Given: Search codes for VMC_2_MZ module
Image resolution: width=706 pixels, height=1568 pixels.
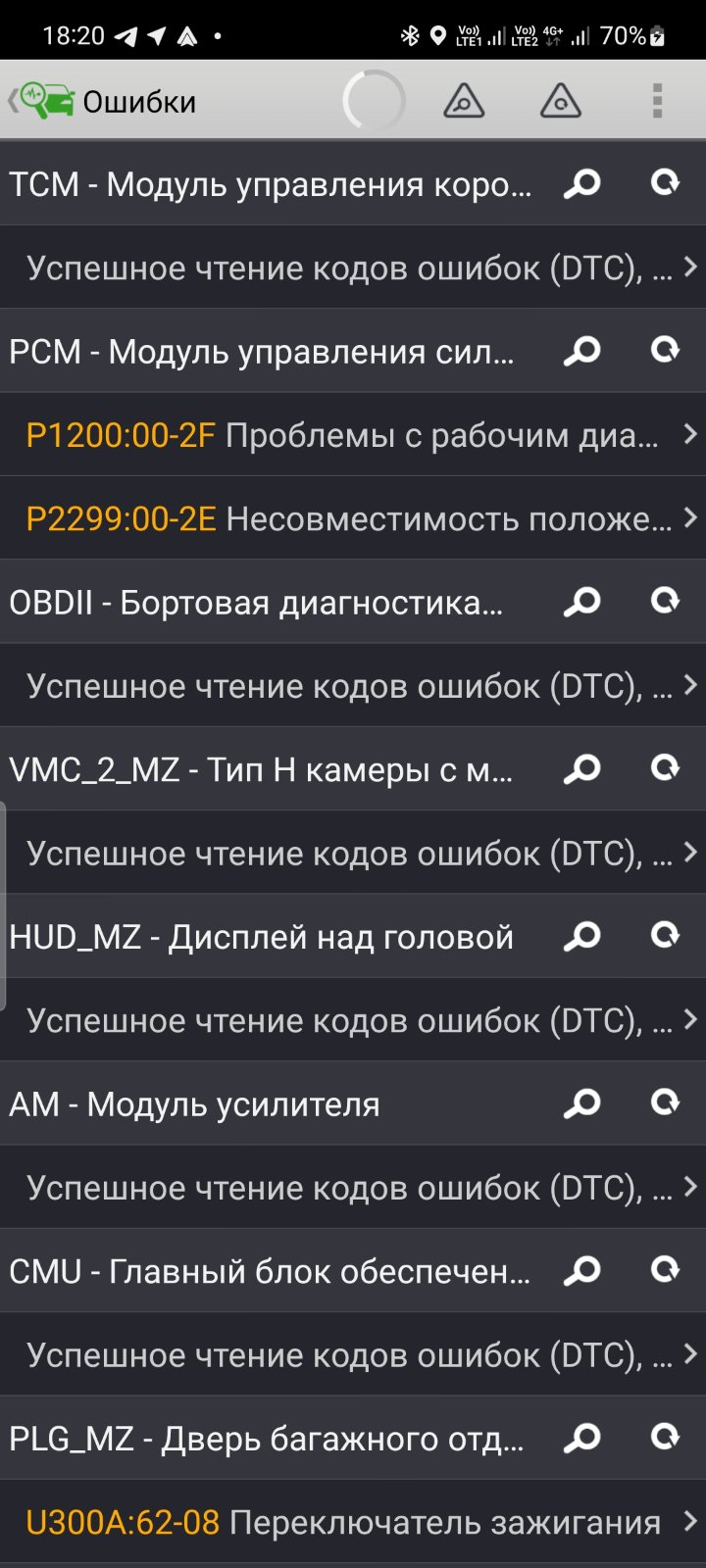Looking at the screenshot, I should (582, 769).
